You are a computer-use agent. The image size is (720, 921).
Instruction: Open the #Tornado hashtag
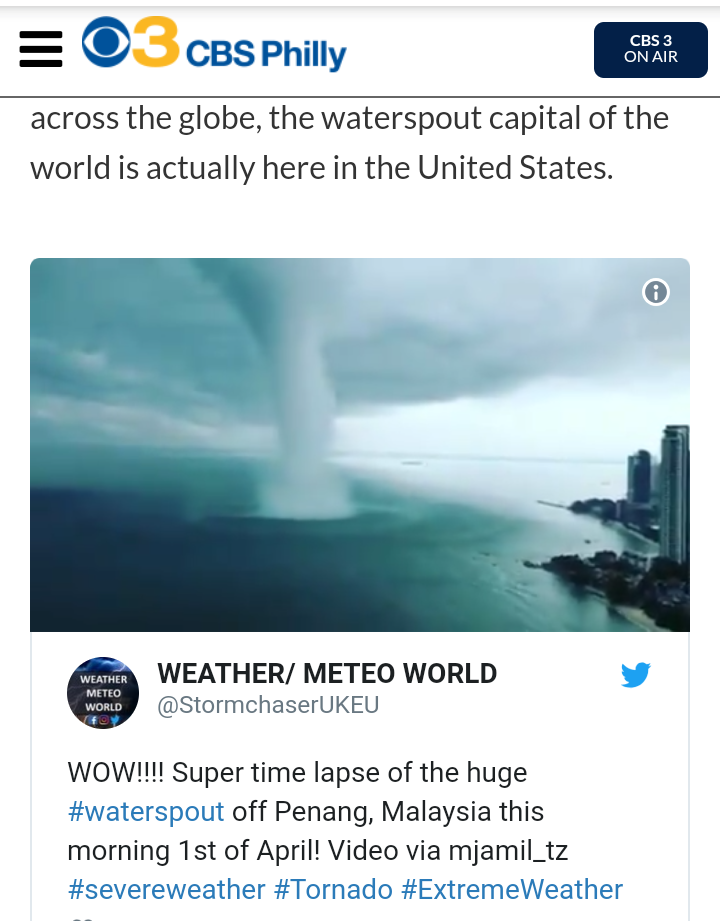click(333, 889)
